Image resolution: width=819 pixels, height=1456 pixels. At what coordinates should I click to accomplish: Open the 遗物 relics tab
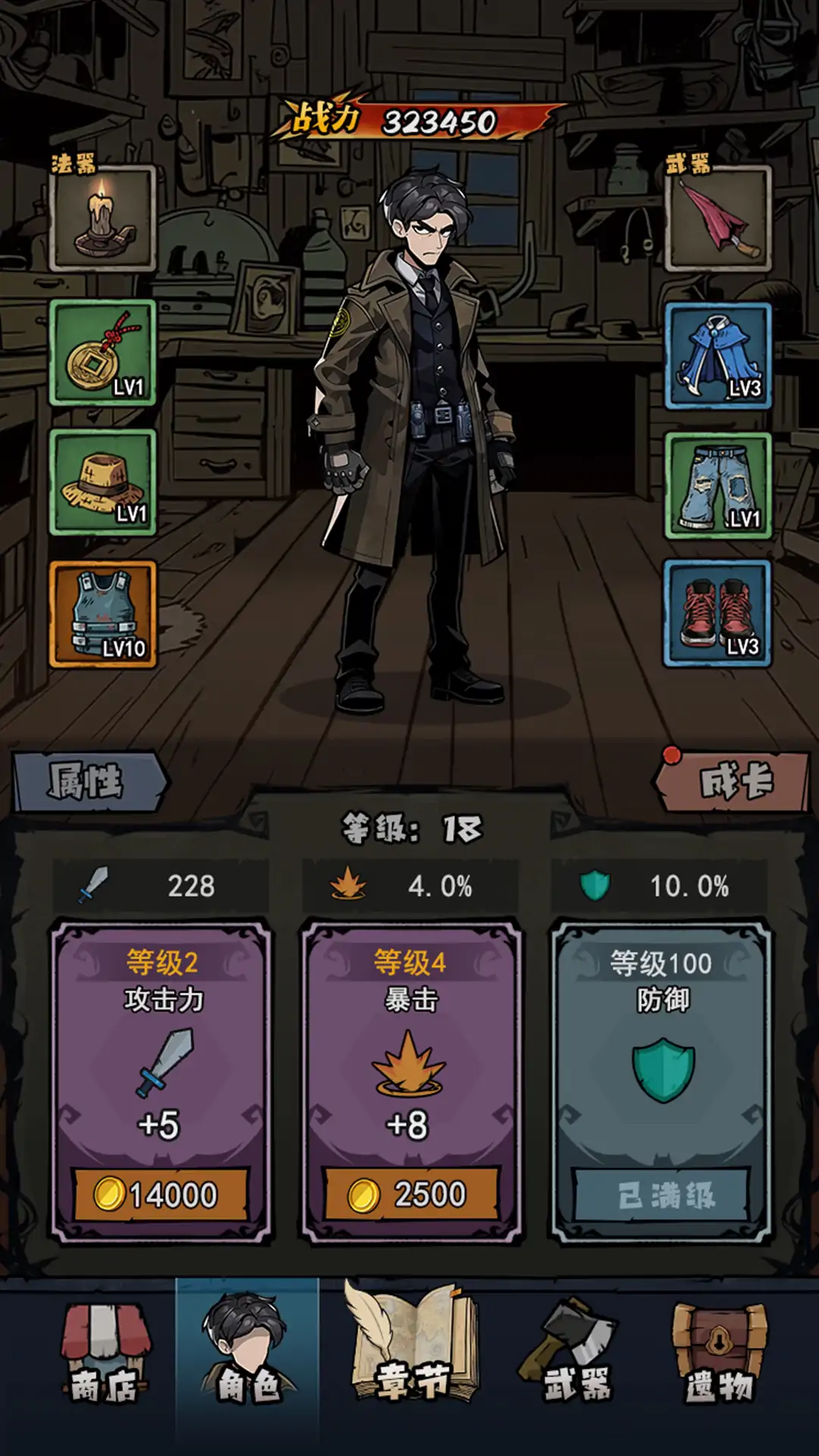click(x=719, y=1357)
